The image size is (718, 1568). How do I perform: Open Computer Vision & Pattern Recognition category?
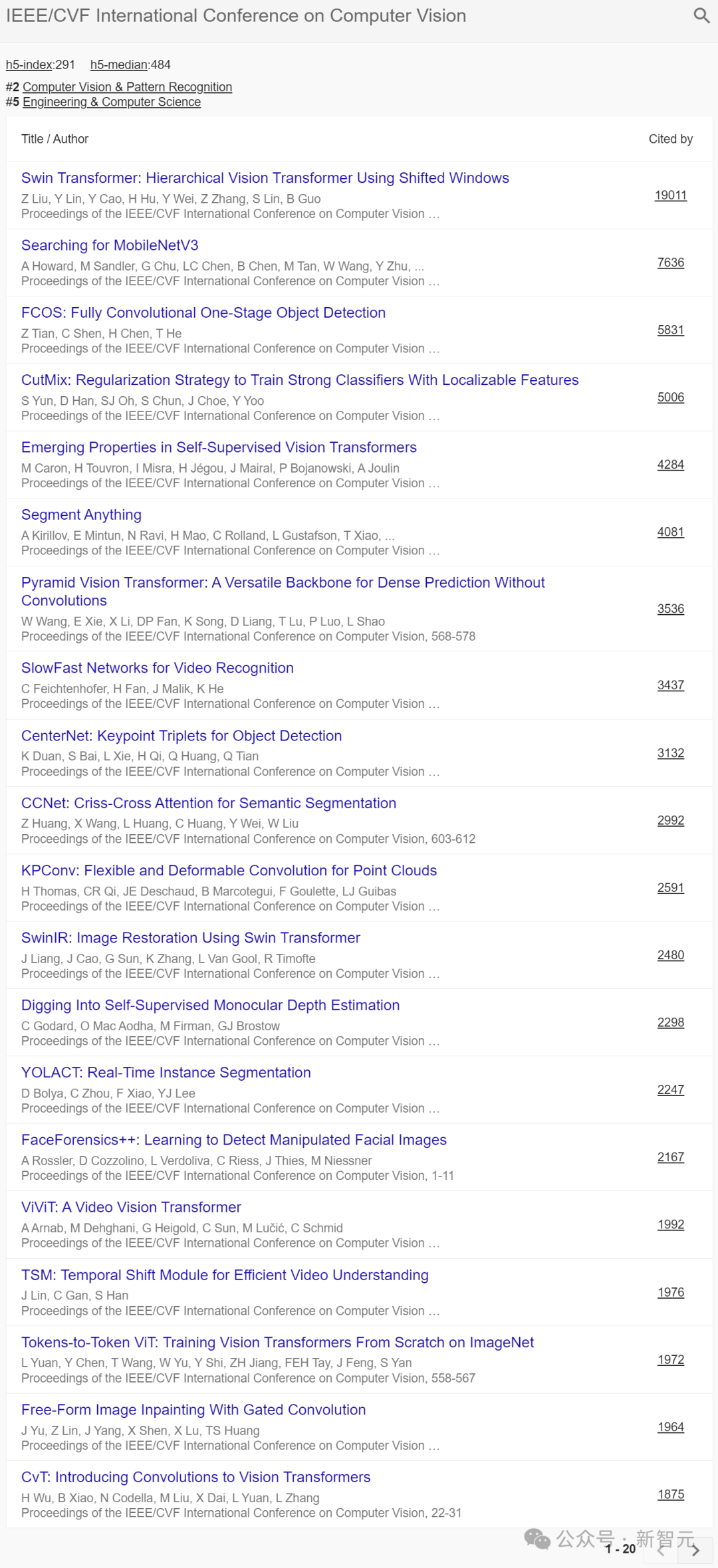pyautogui.click(x=127, y=87)
